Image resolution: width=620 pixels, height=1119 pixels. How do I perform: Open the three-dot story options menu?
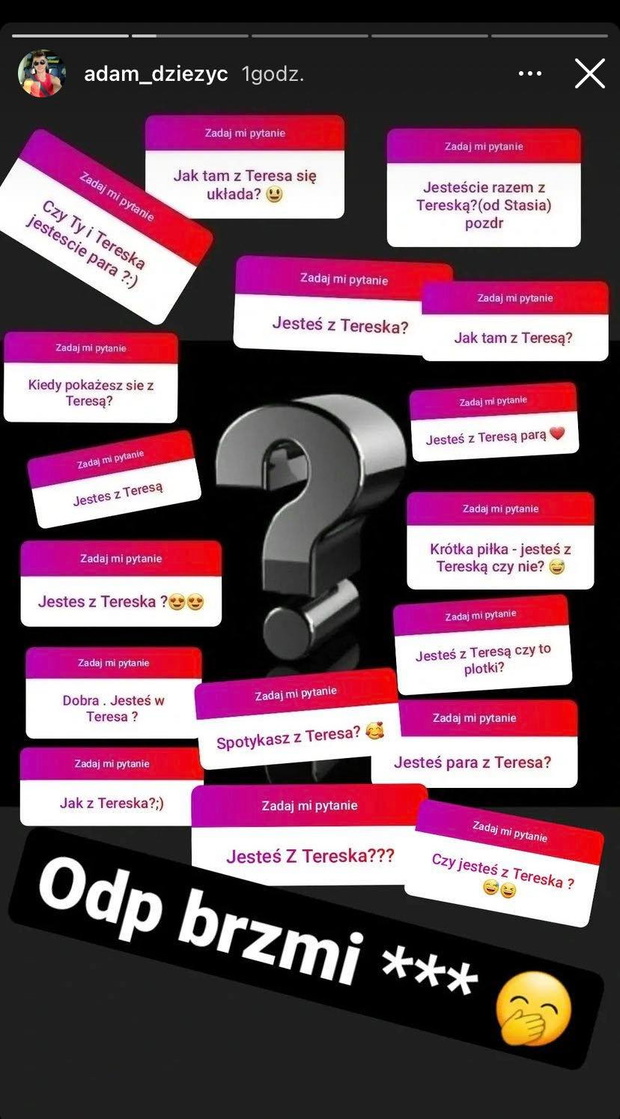point(529,74)
